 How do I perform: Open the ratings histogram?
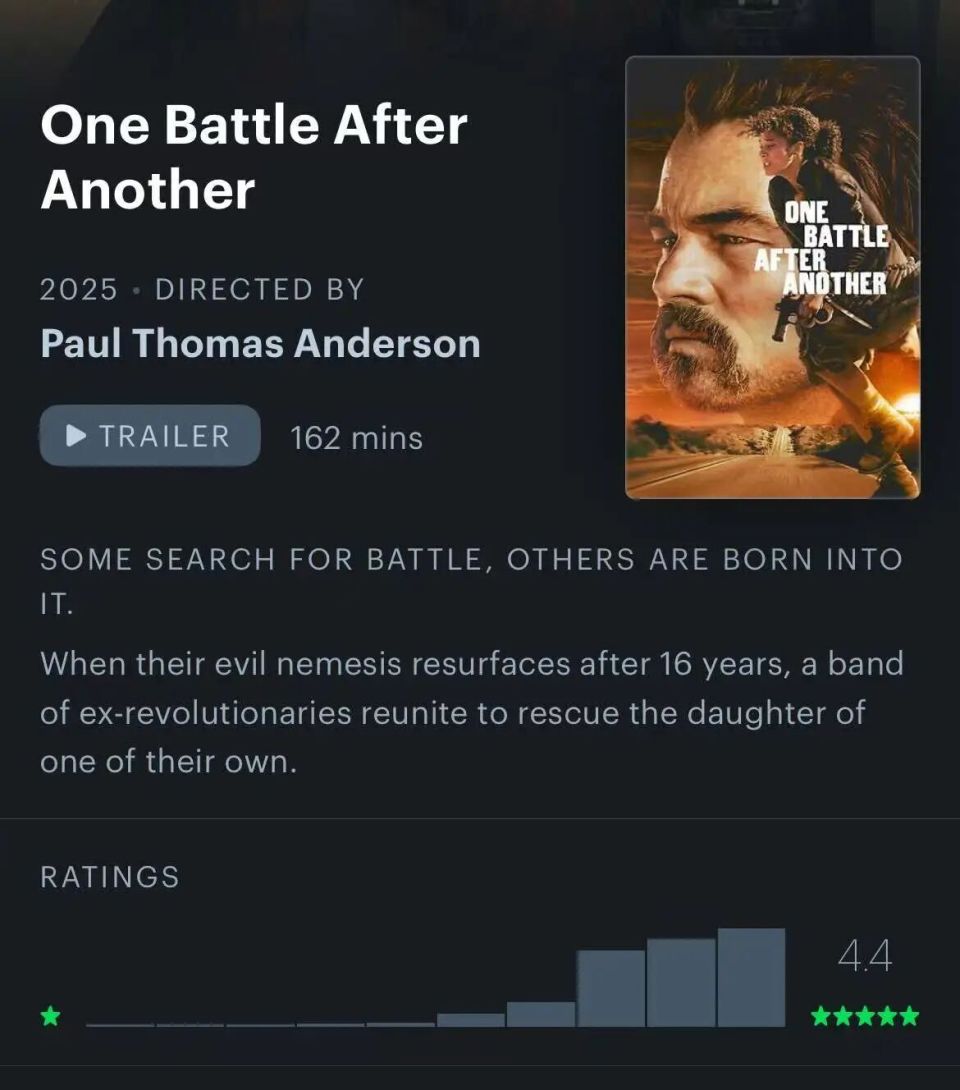coord(436,980)
